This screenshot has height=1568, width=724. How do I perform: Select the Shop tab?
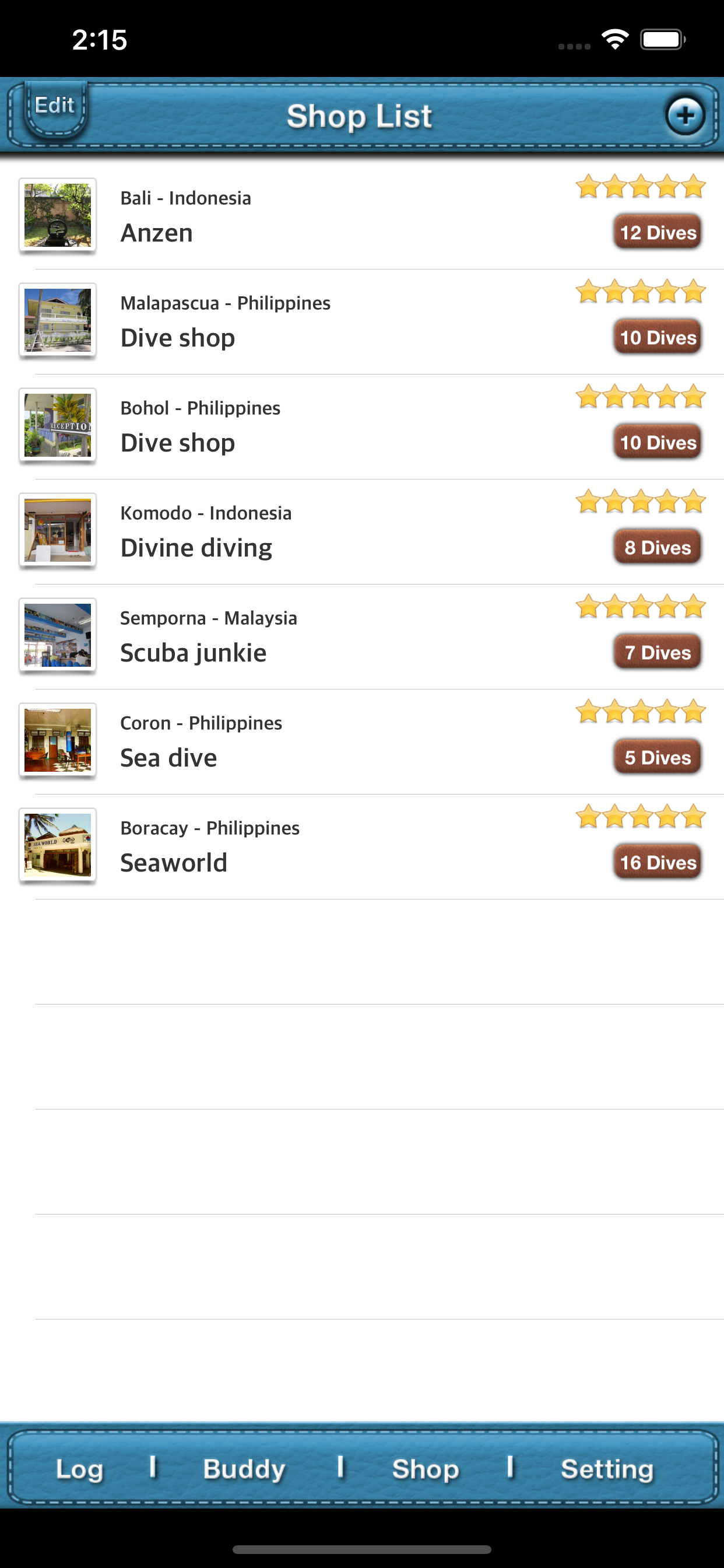click(x=426, y=1469)
